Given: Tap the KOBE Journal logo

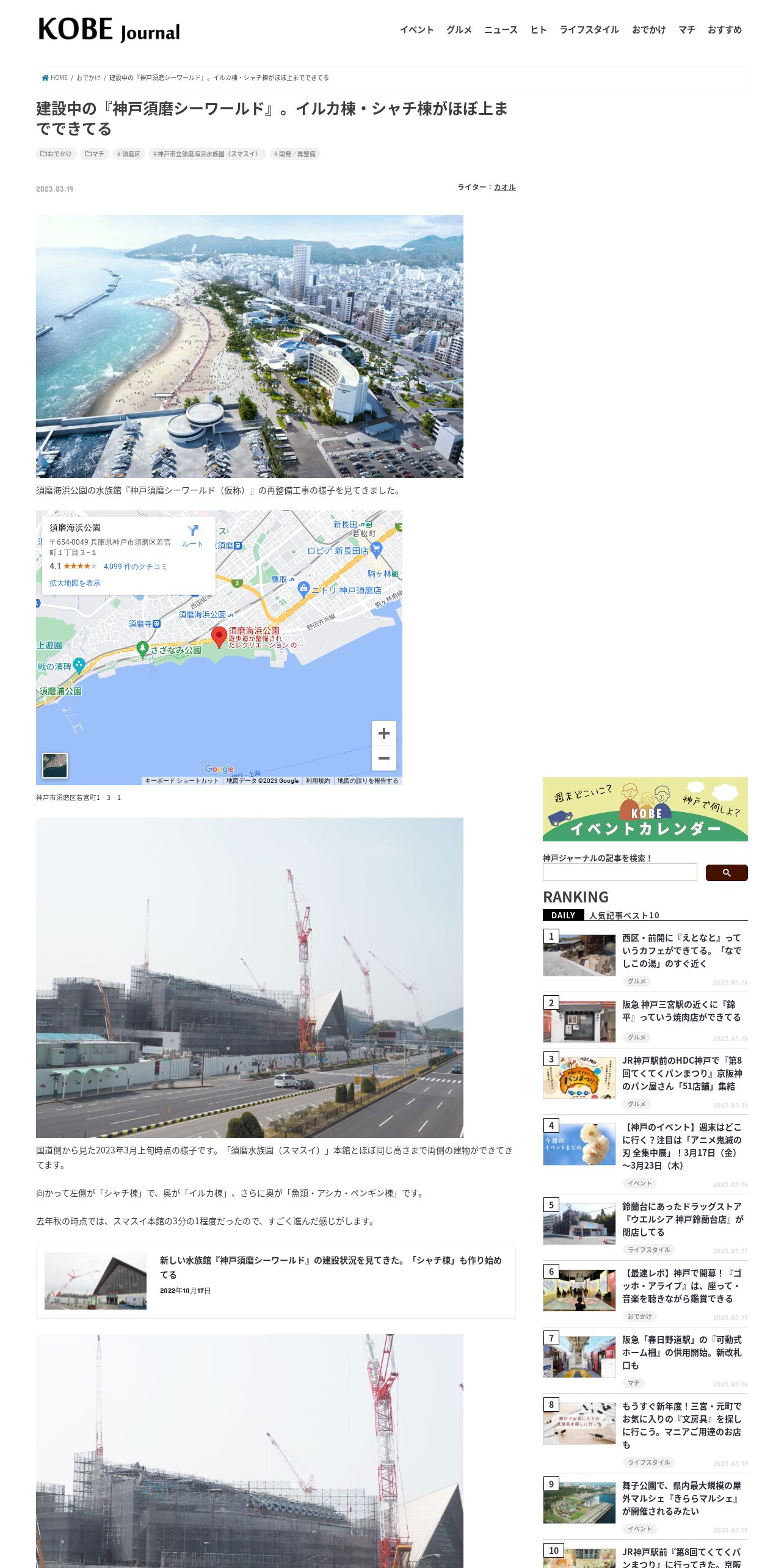Looking at the screenshot, I should pos(109,29).
